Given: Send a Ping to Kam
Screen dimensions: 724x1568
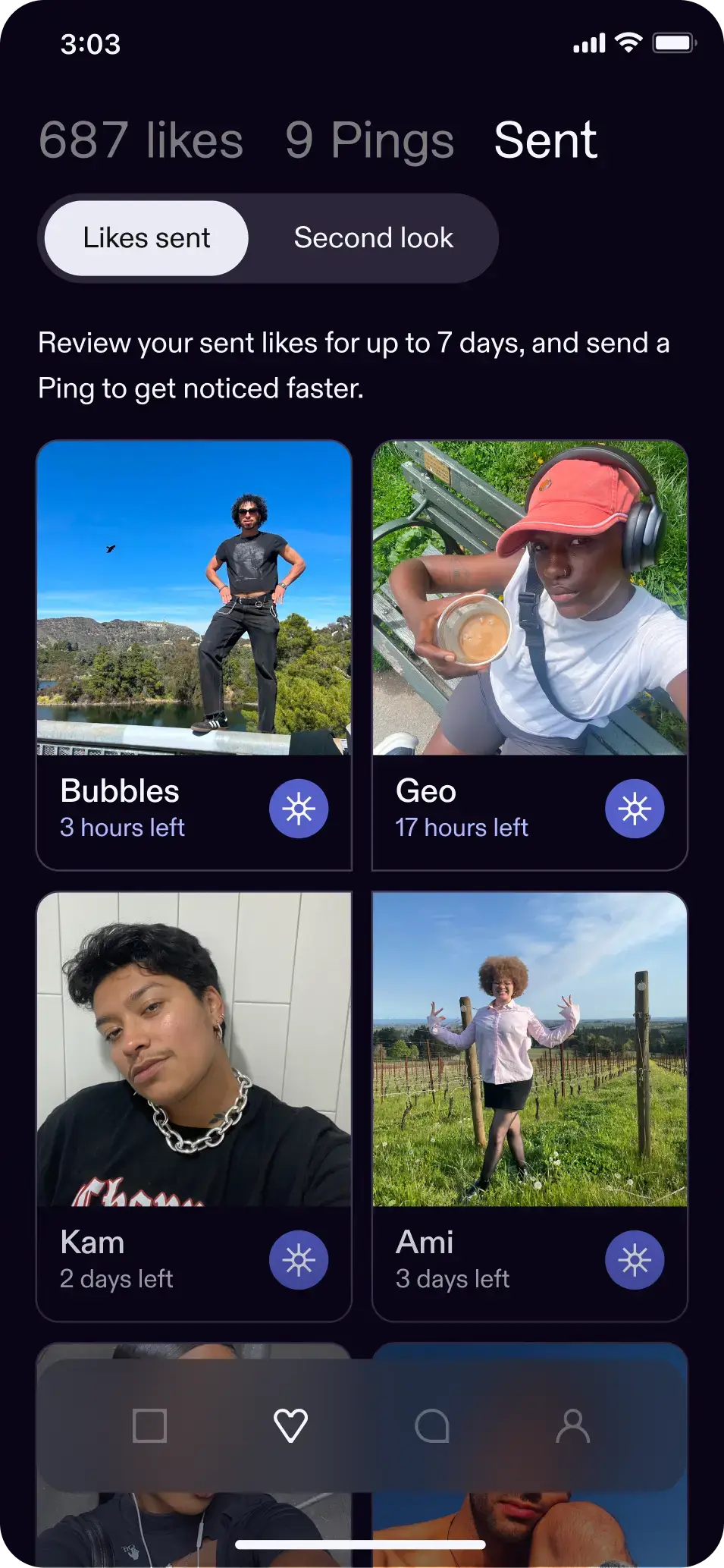Looking at the screenshot, I should [299, 1260].
